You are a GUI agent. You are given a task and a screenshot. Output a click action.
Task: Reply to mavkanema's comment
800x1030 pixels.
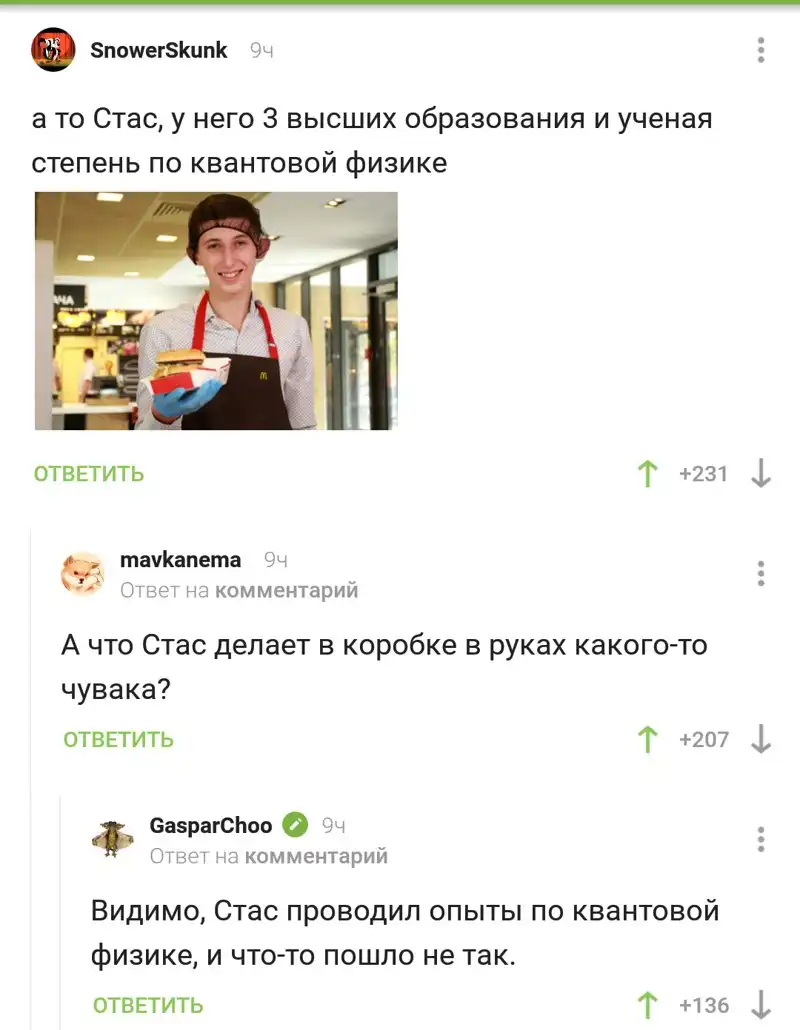[118, 740]
